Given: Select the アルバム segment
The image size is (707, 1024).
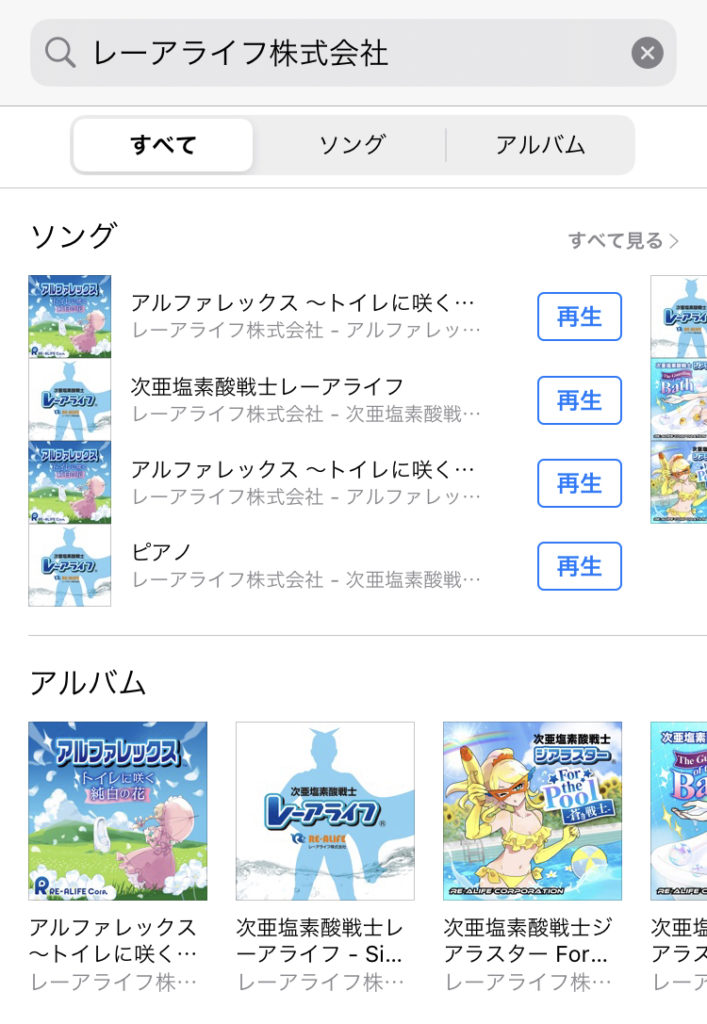Looking at the screenshot, I should tap(540, 145).
